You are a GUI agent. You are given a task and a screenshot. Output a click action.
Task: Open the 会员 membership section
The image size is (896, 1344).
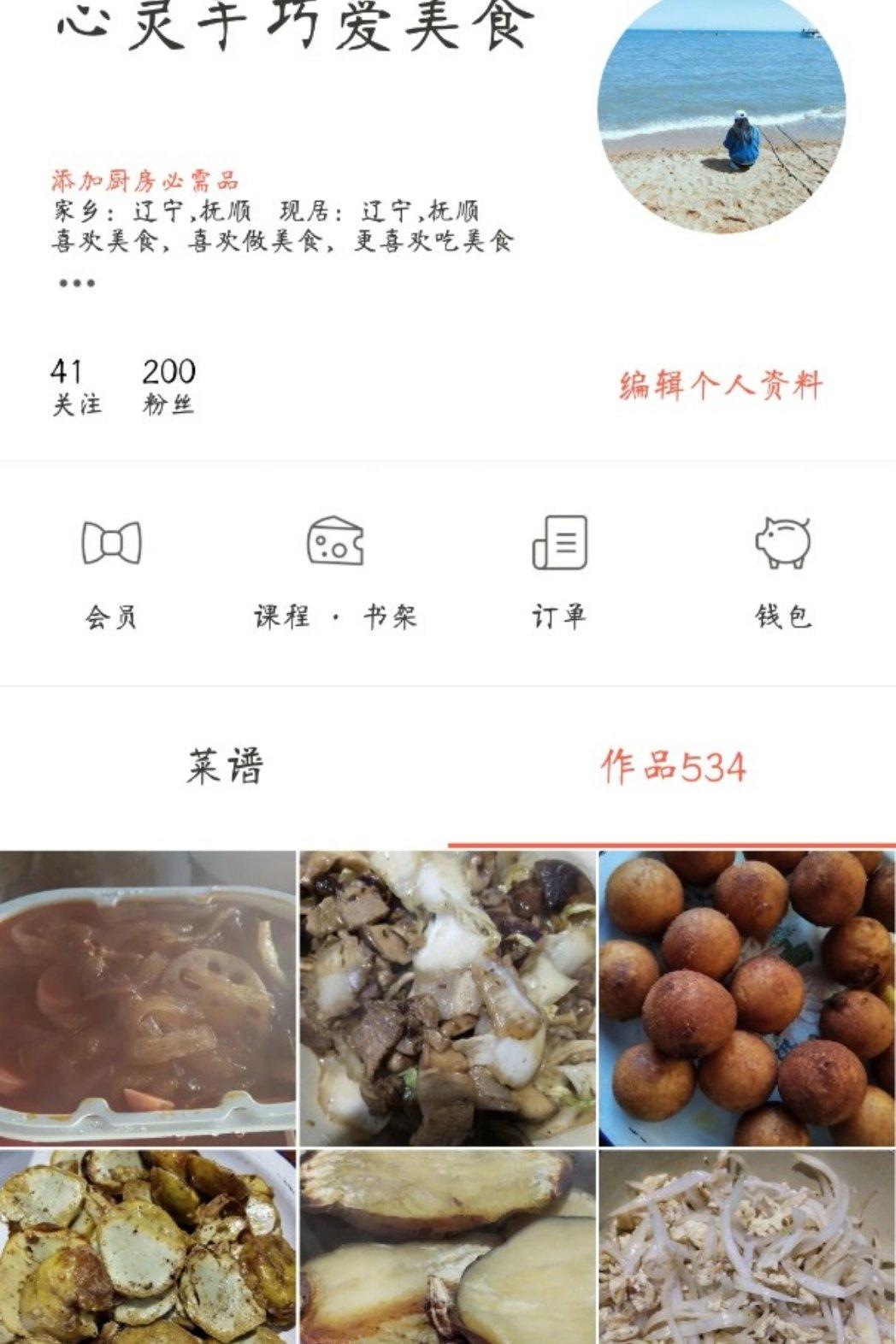[x=111, y=570]
